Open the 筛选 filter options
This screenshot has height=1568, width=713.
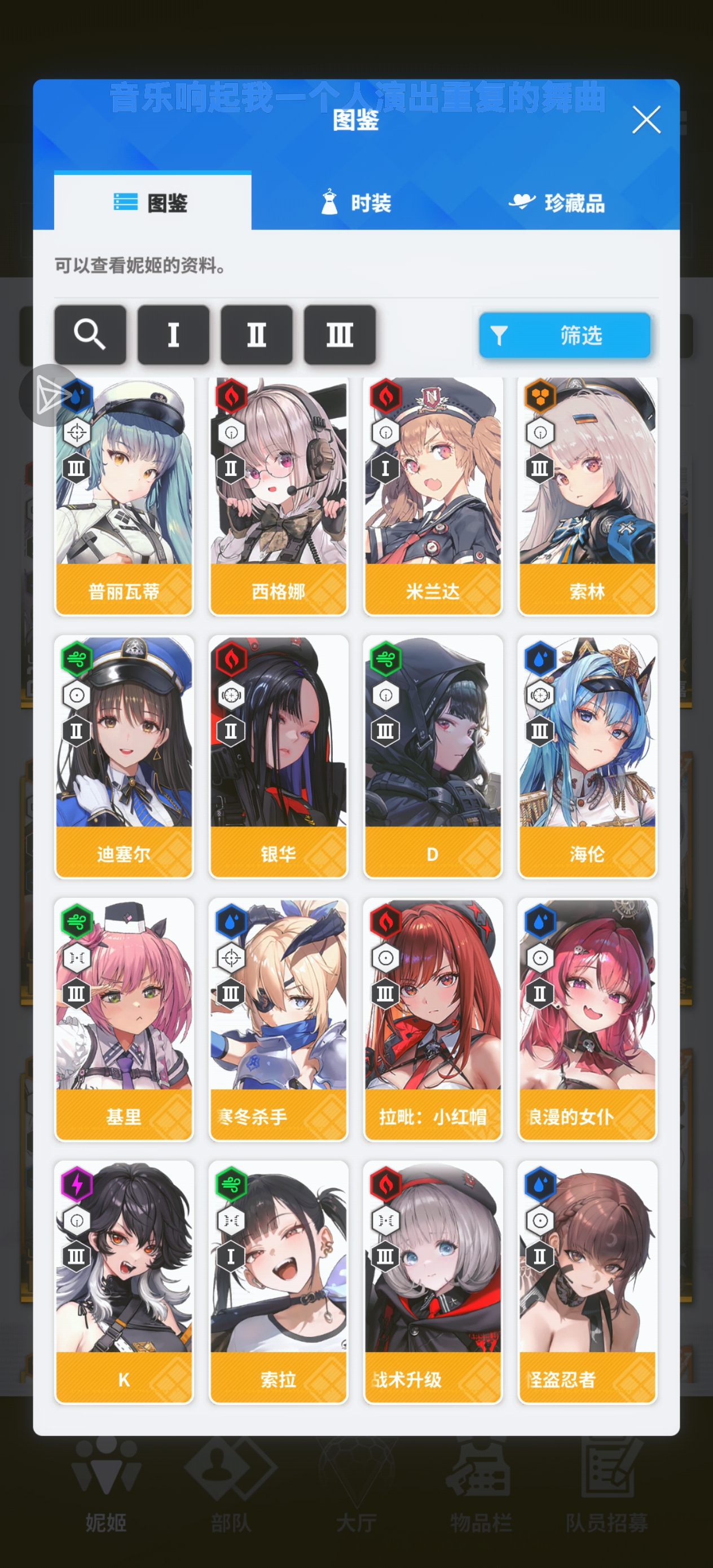[x=564, y=335]
